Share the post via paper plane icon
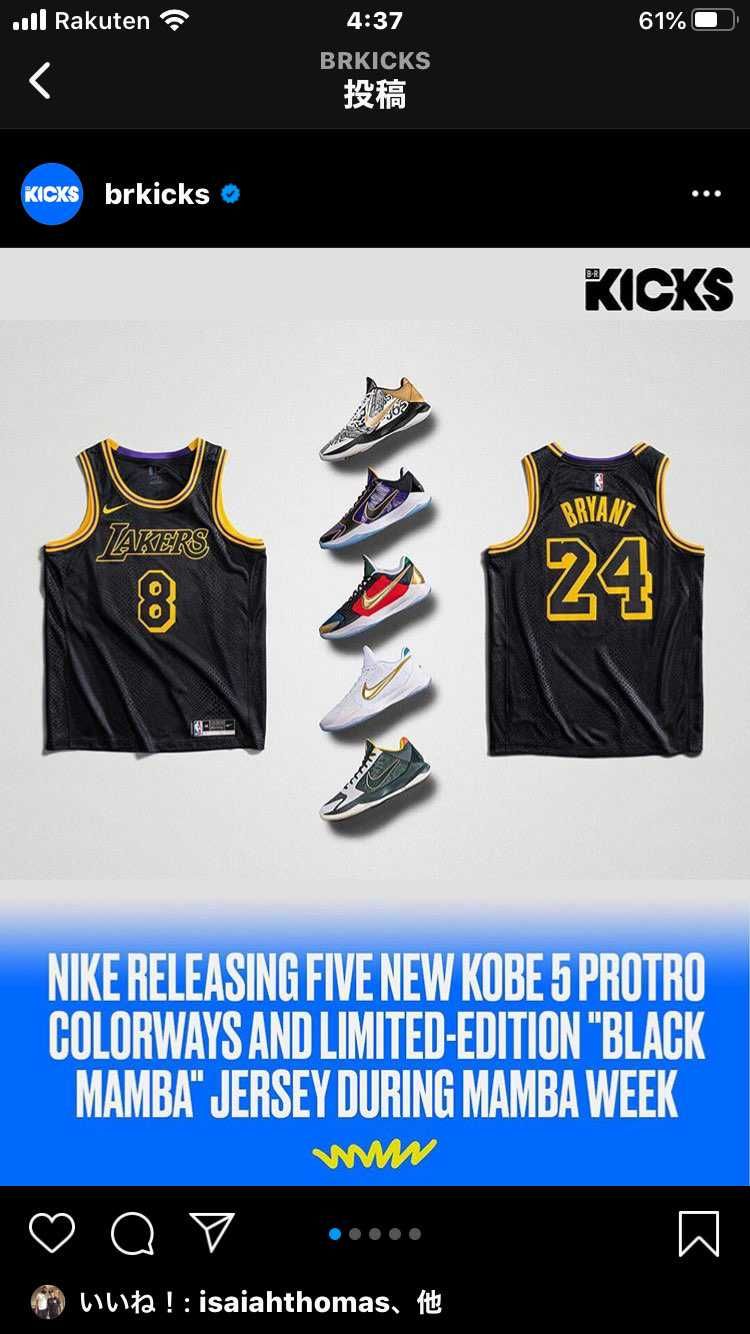Screen dimensions: 750x1334 (x=212, y=1233)
